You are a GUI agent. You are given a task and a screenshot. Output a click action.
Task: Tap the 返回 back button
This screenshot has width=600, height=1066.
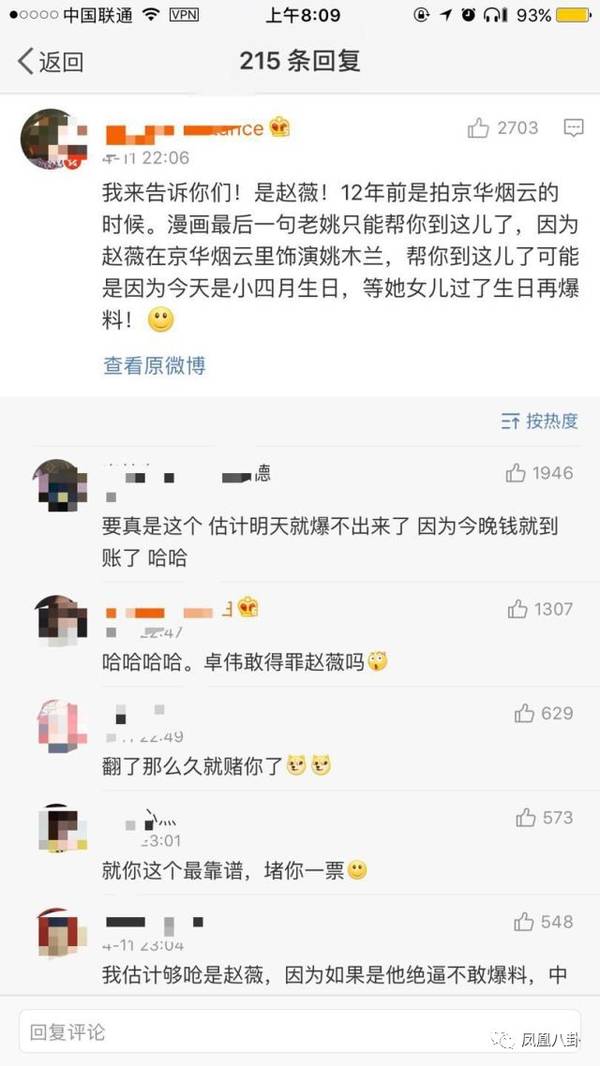(50, 61)
